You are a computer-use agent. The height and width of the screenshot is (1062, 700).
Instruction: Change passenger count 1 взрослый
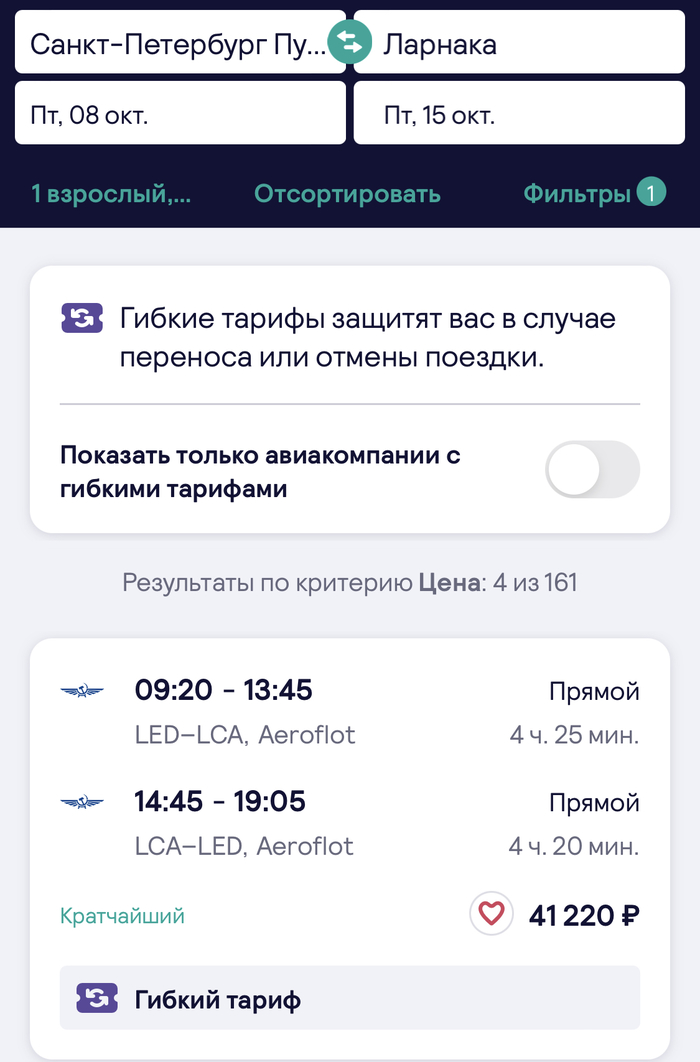pos(111,194)
